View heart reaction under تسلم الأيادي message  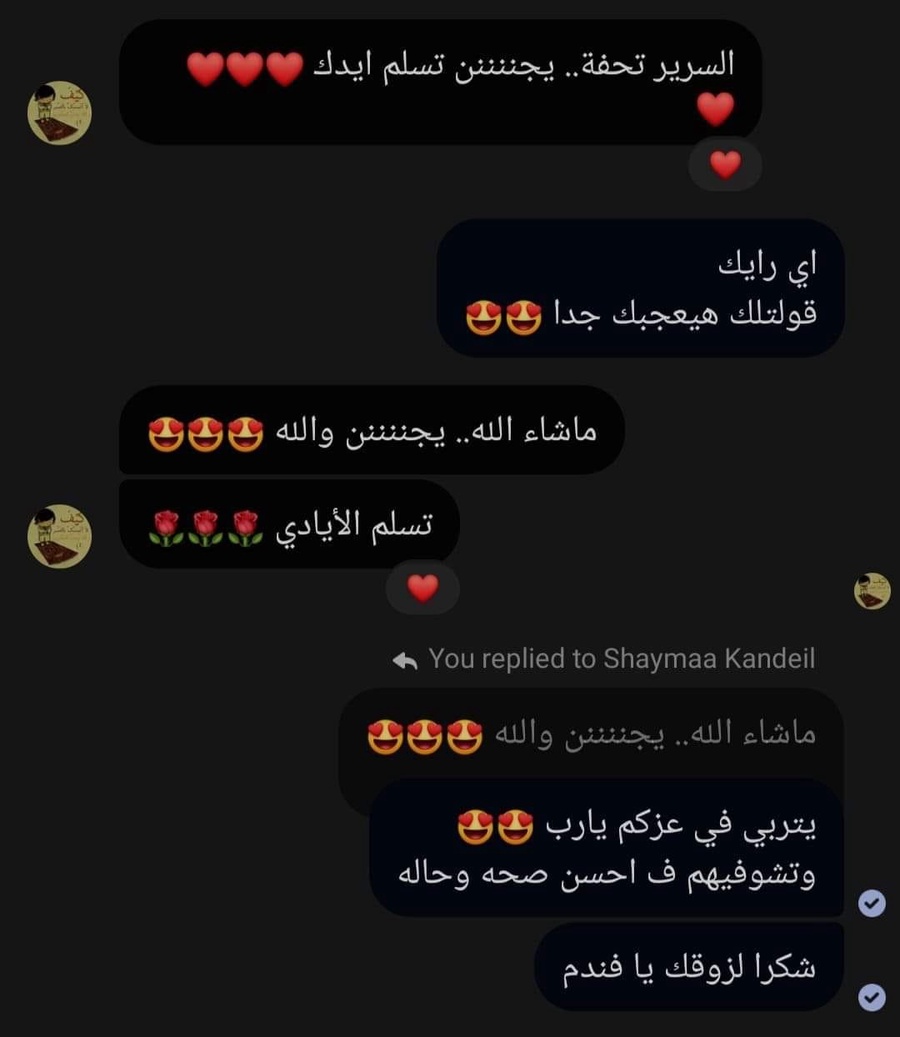click(x=423, y=589)
